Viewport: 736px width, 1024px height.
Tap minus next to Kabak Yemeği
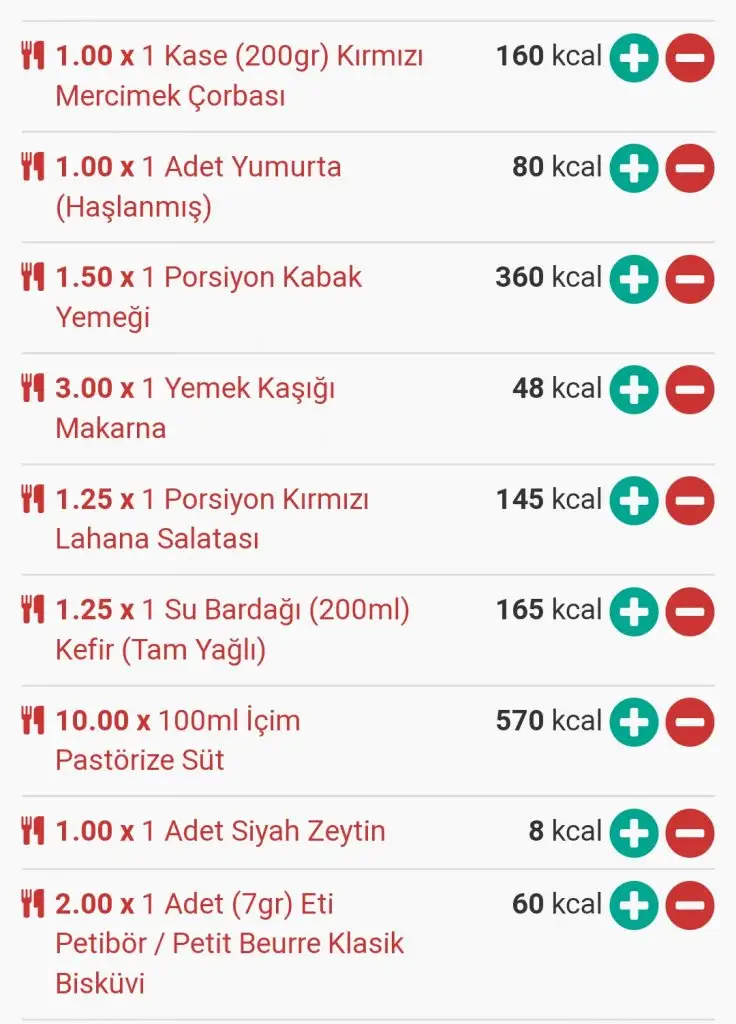tap(690, 279)
